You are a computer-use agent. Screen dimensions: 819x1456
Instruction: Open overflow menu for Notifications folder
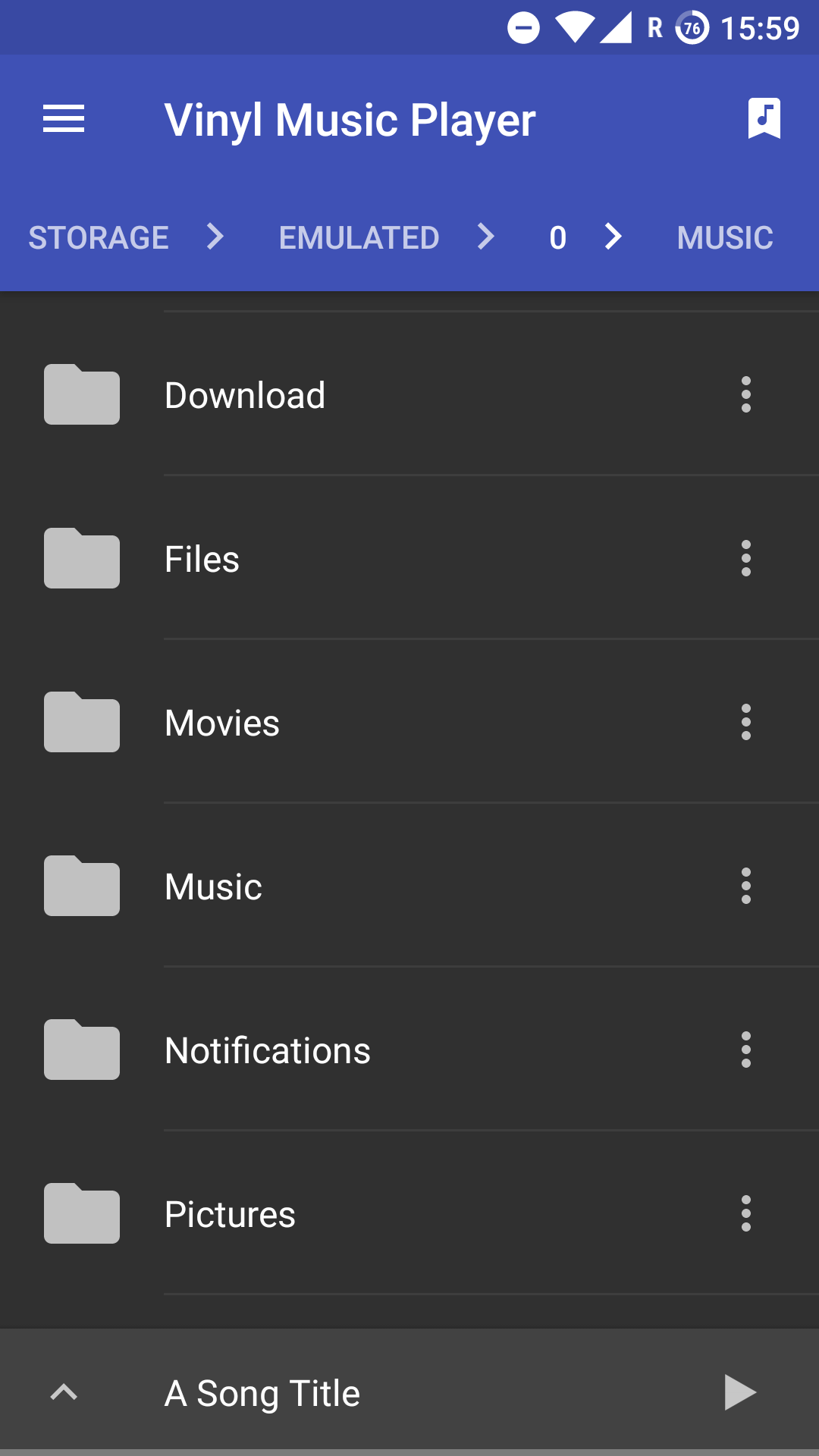coord(746,1050)
